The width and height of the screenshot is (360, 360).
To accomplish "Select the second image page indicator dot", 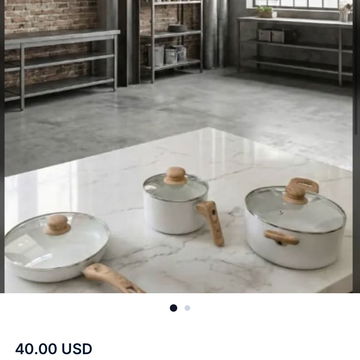I will [x=187, y=308].
